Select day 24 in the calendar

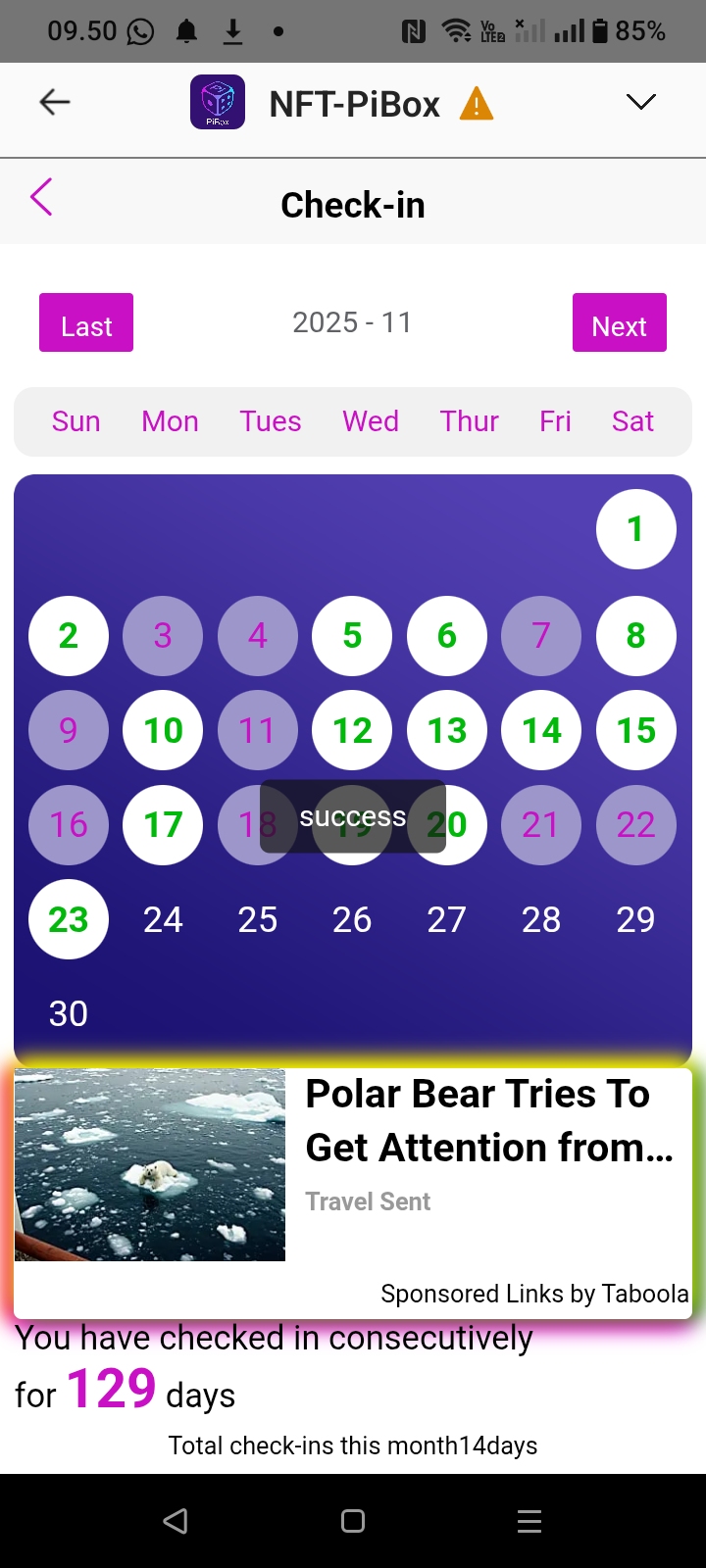pos(163,919)
